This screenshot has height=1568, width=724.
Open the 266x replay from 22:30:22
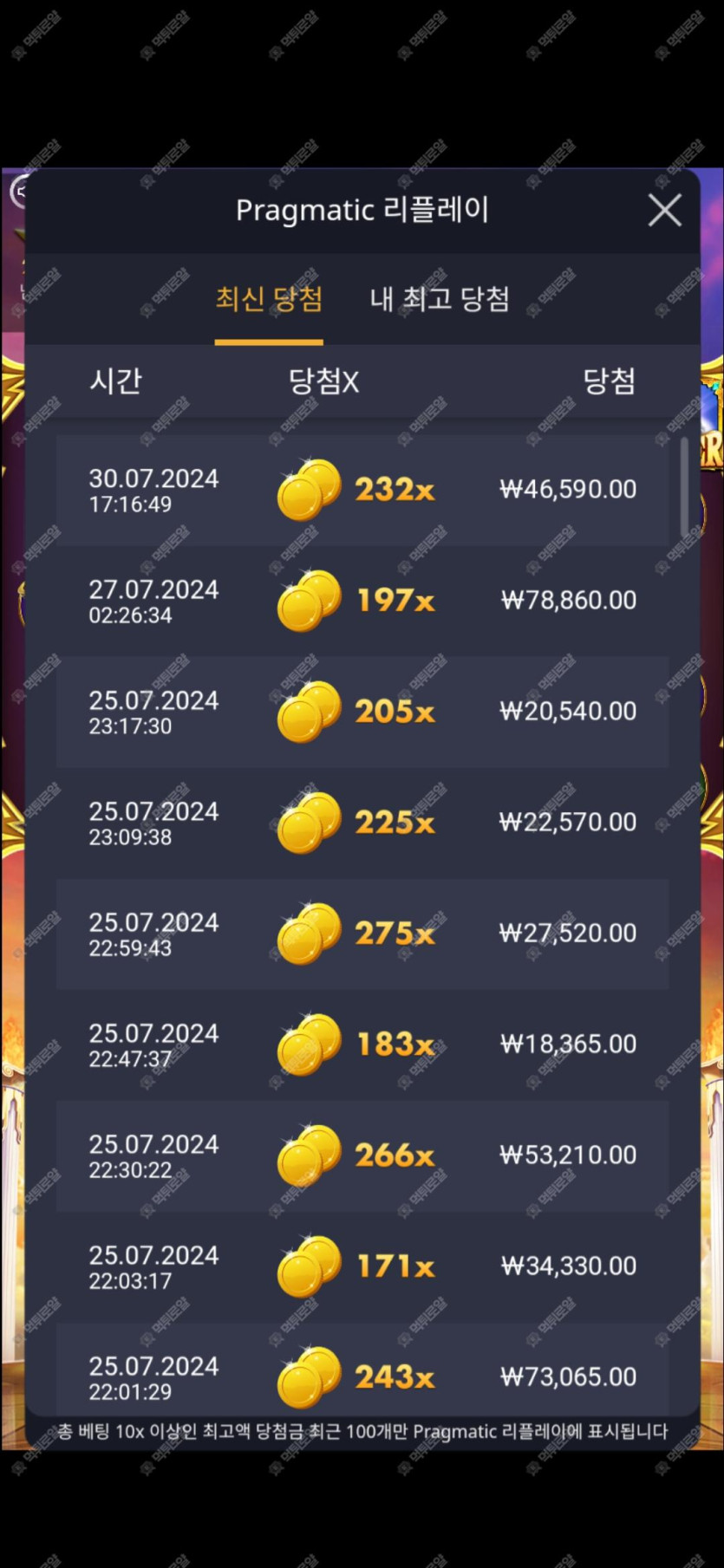click(x=362, y=1155)
